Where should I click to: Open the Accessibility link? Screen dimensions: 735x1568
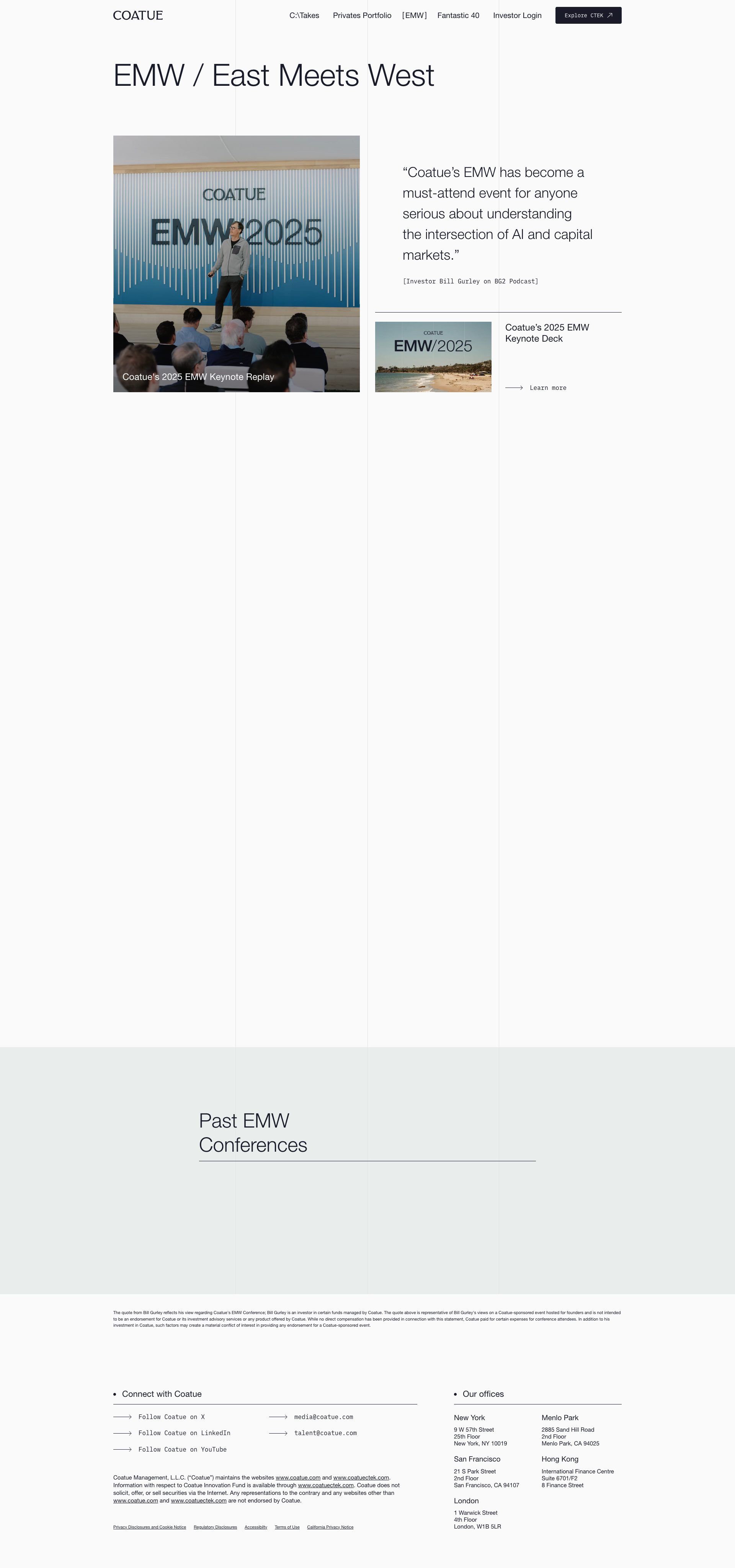click(256, 1527)
